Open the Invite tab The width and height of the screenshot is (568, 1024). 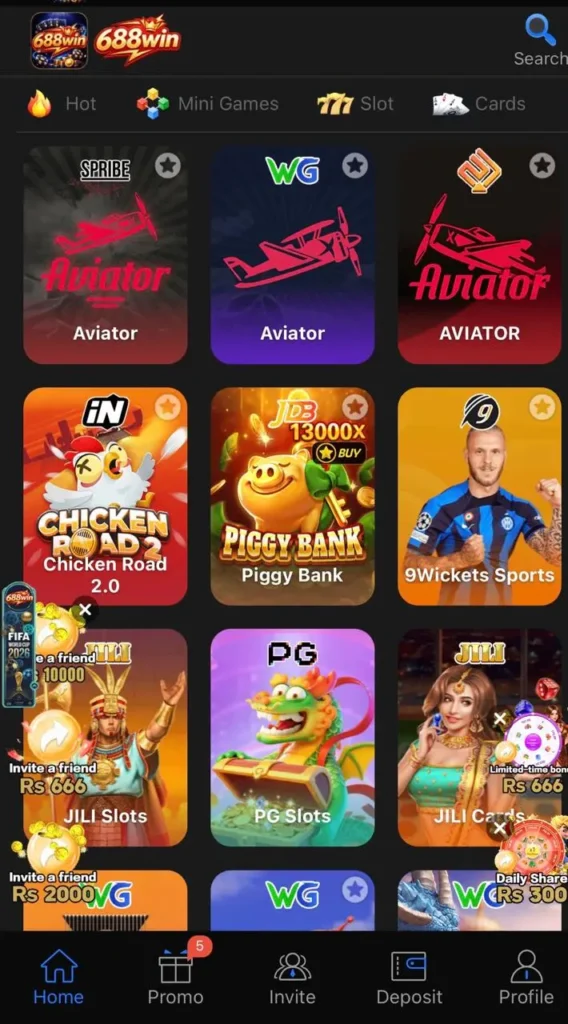(x=292, y=977)
